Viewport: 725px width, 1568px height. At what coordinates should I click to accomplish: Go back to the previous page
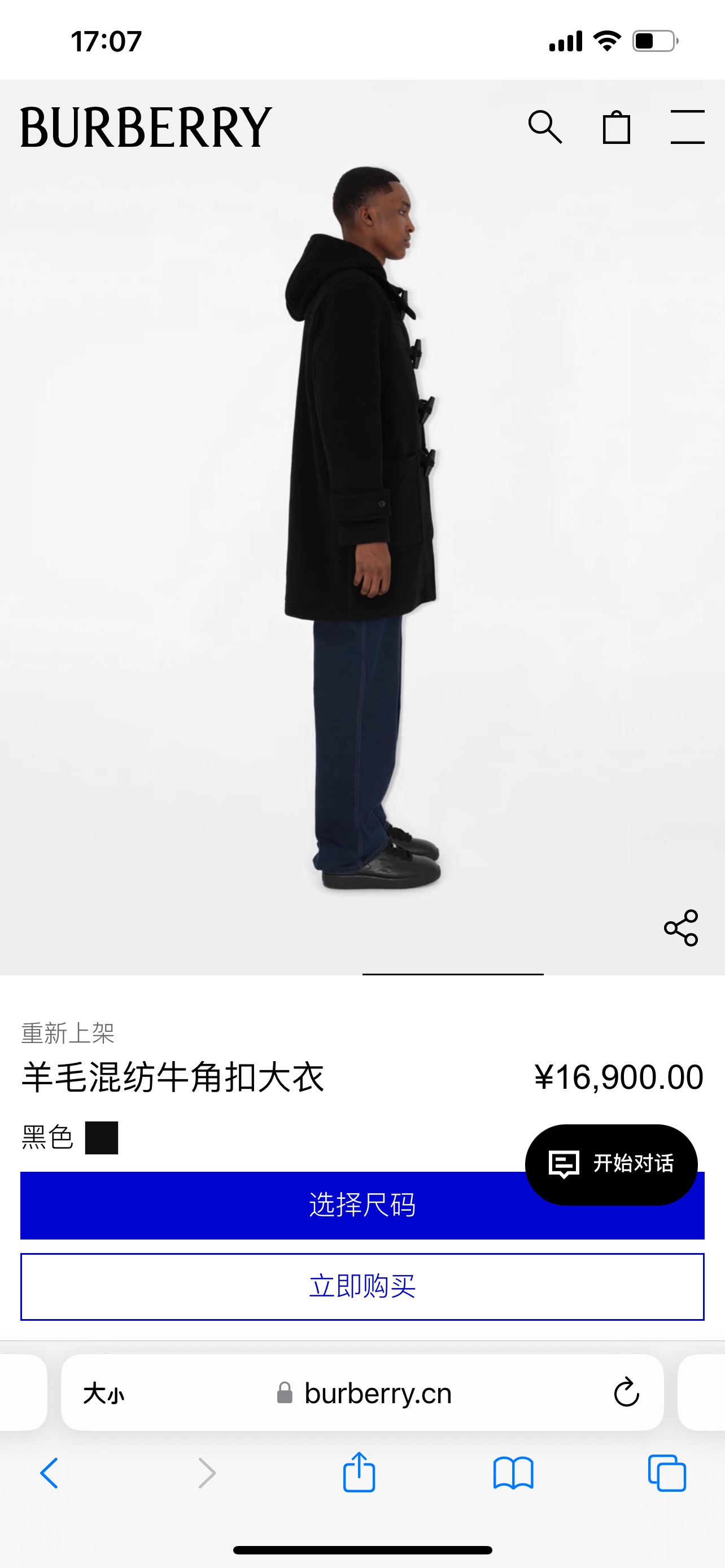(49, 1473)
